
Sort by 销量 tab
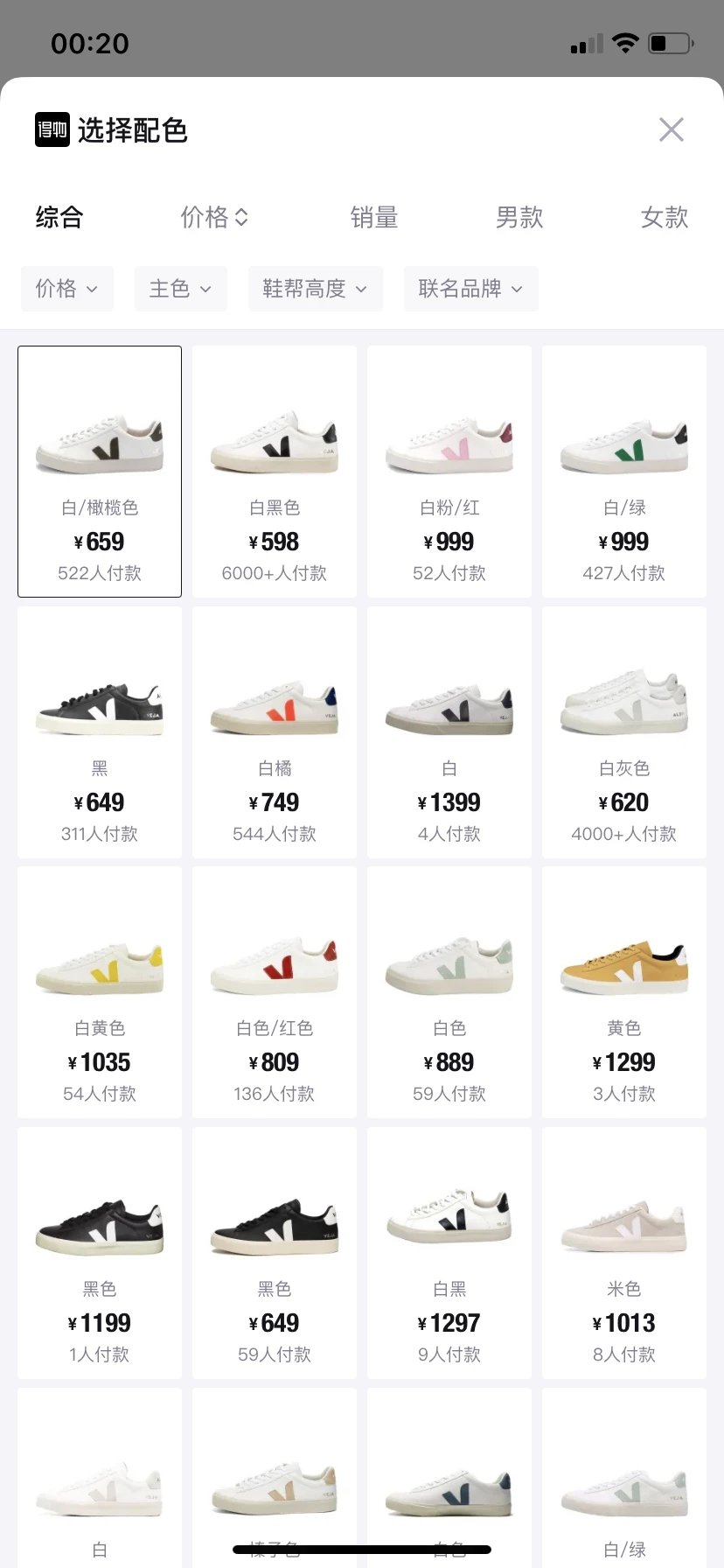coord(374,217)
